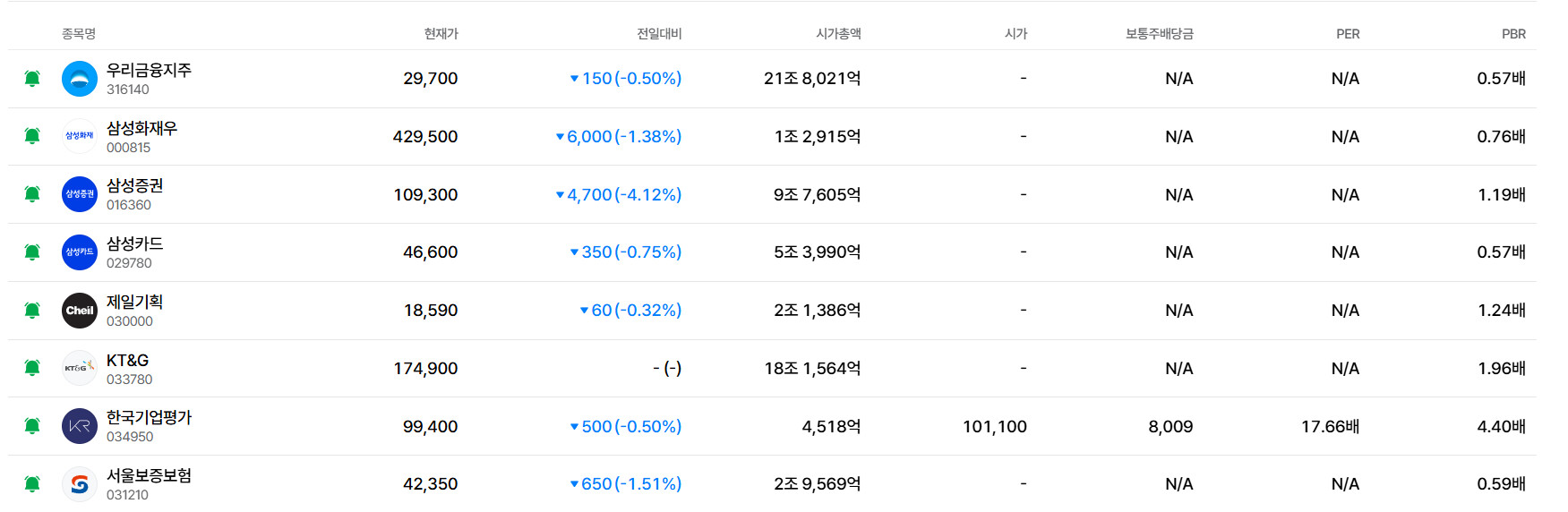Viewport: 1568px width, 512px height.
Task: Open the 서울보증보험 stock row
Action: click(x=772, y=483)
